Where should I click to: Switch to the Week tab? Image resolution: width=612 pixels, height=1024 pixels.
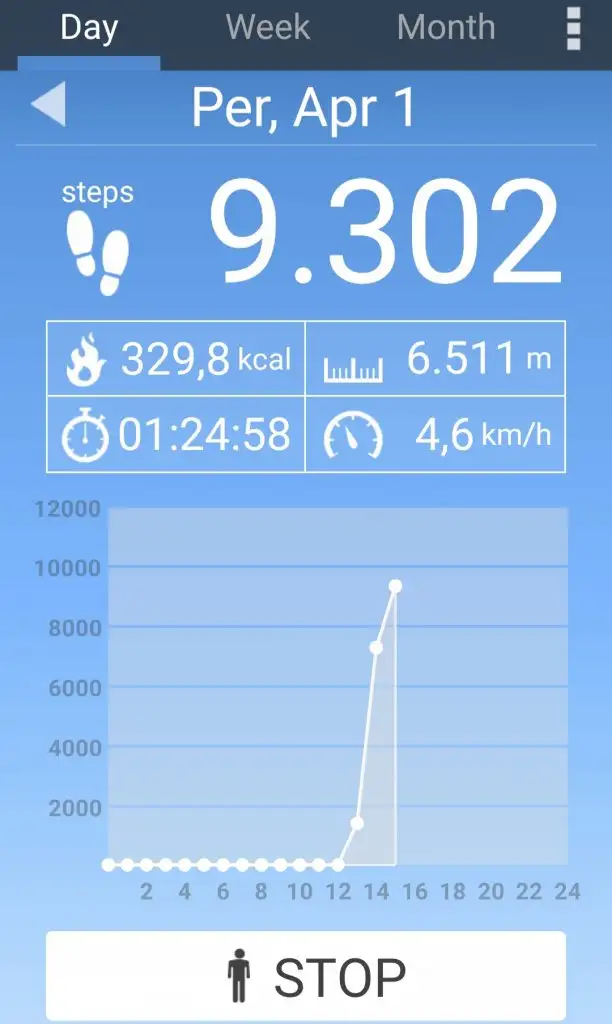(x=268, y=28)
